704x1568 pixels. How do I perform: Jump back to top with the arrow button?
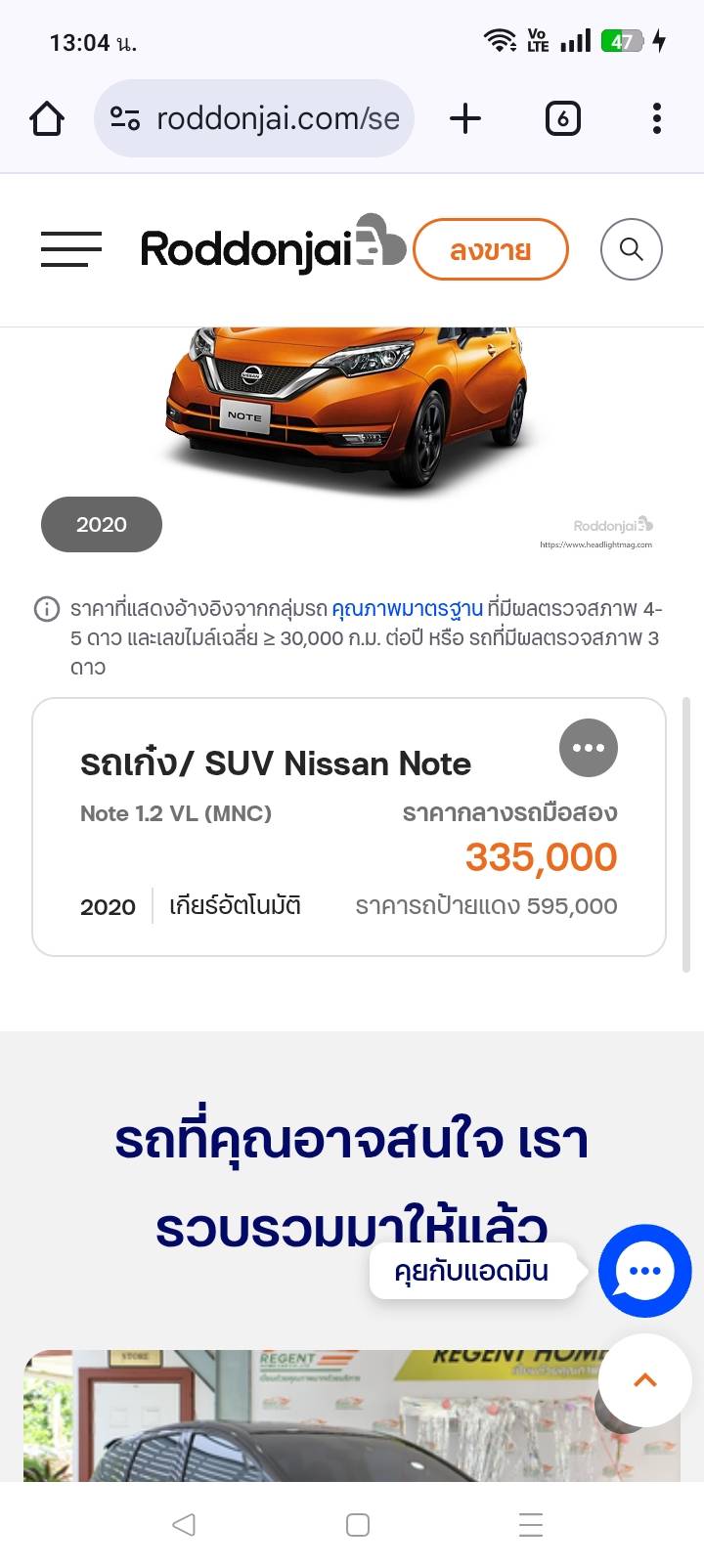644,1380
